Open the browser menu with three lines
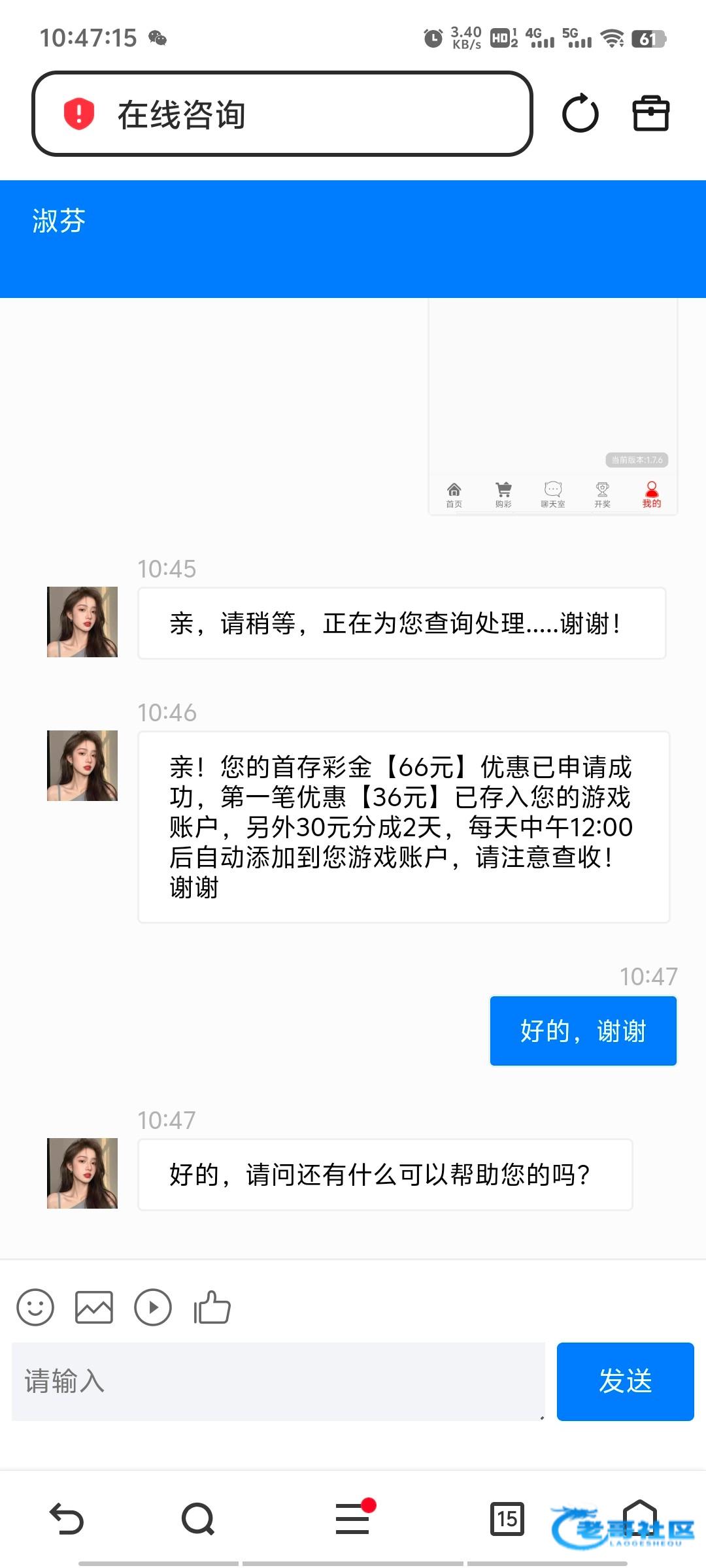 [x=353, y=1518]
